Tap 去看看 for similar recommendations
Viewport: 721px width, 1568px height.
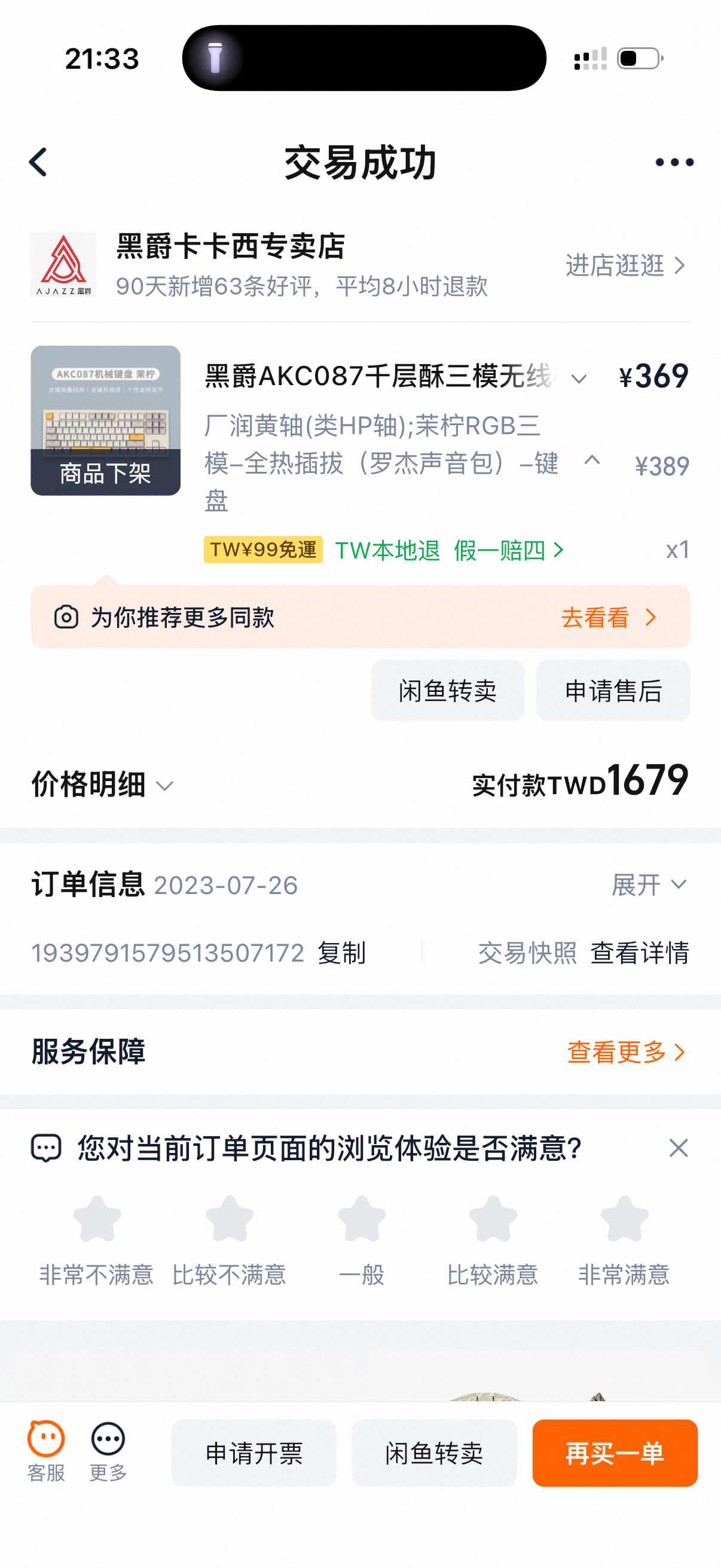608,617
